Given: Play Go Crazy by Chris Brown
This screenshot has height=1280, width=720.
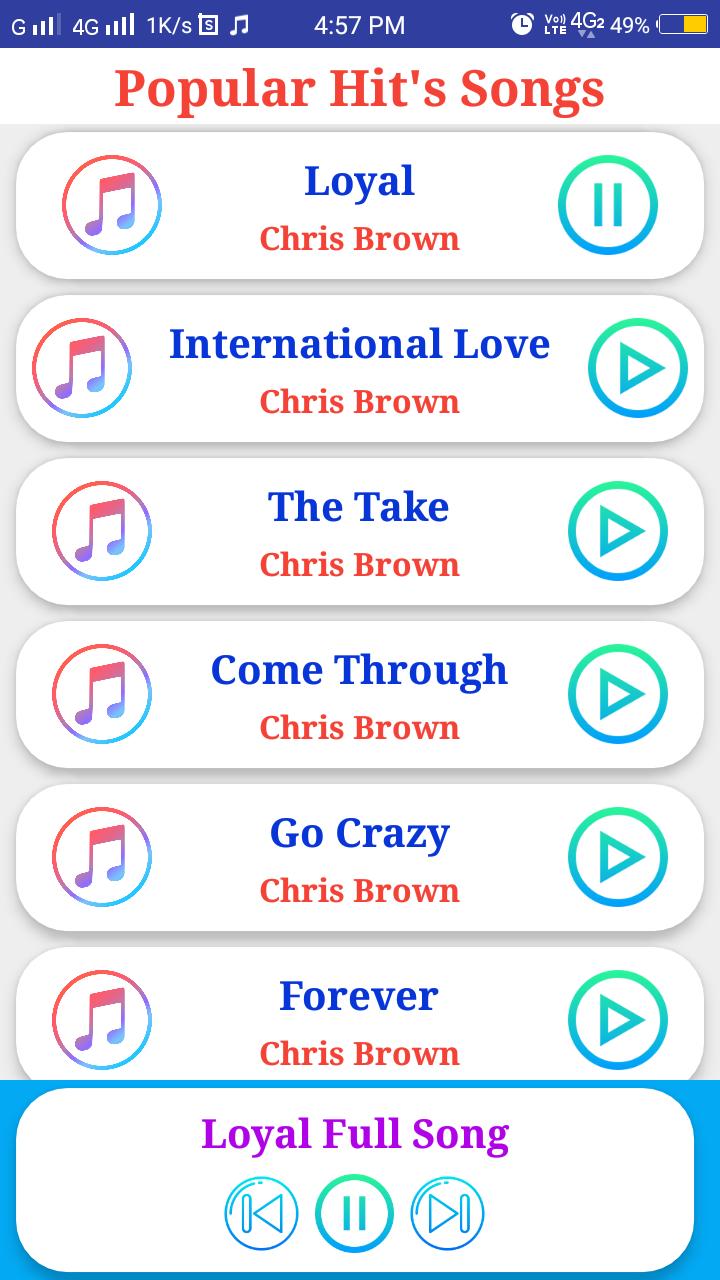Looking at the screenshot, I should [x=617, y=857].
